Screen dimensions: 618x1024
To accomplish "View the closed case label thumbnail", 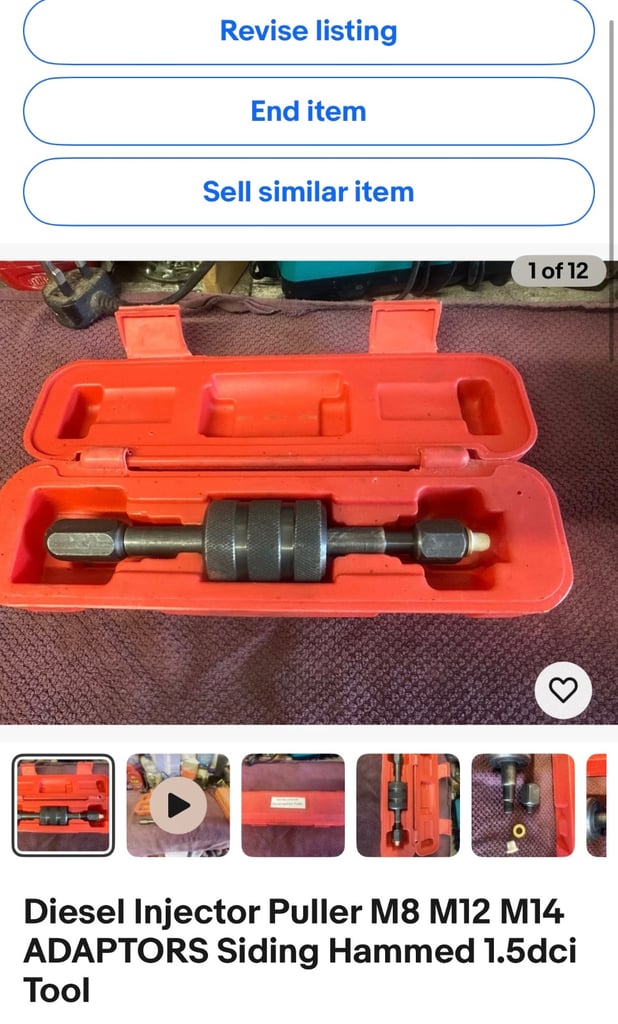I will (x=293, y=805).
